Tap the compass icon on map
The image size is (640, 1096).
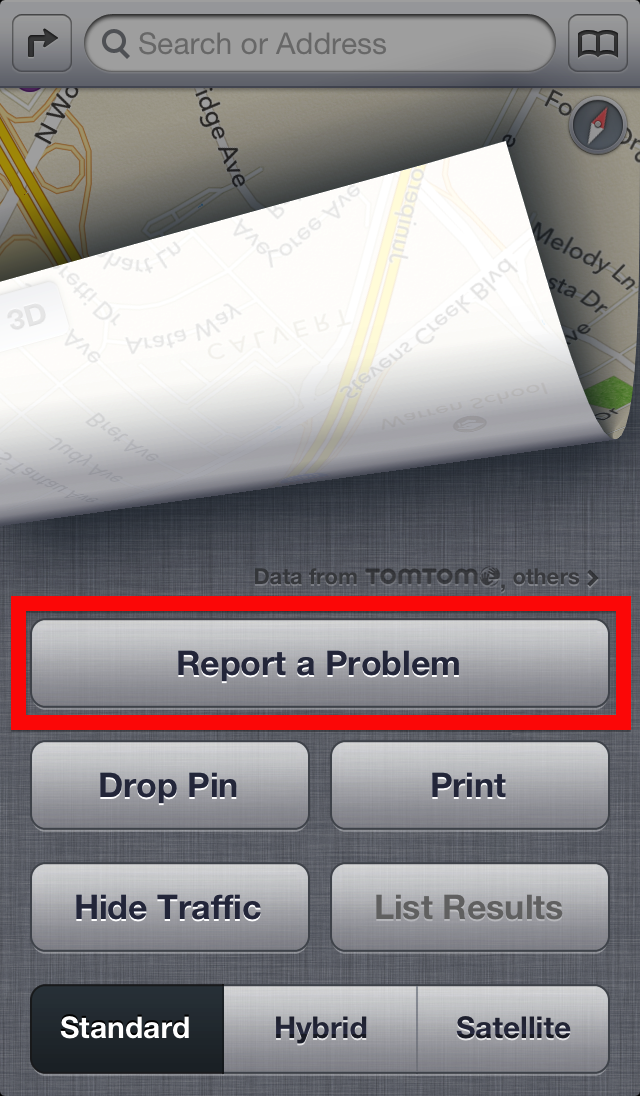(x=597, y=127)
